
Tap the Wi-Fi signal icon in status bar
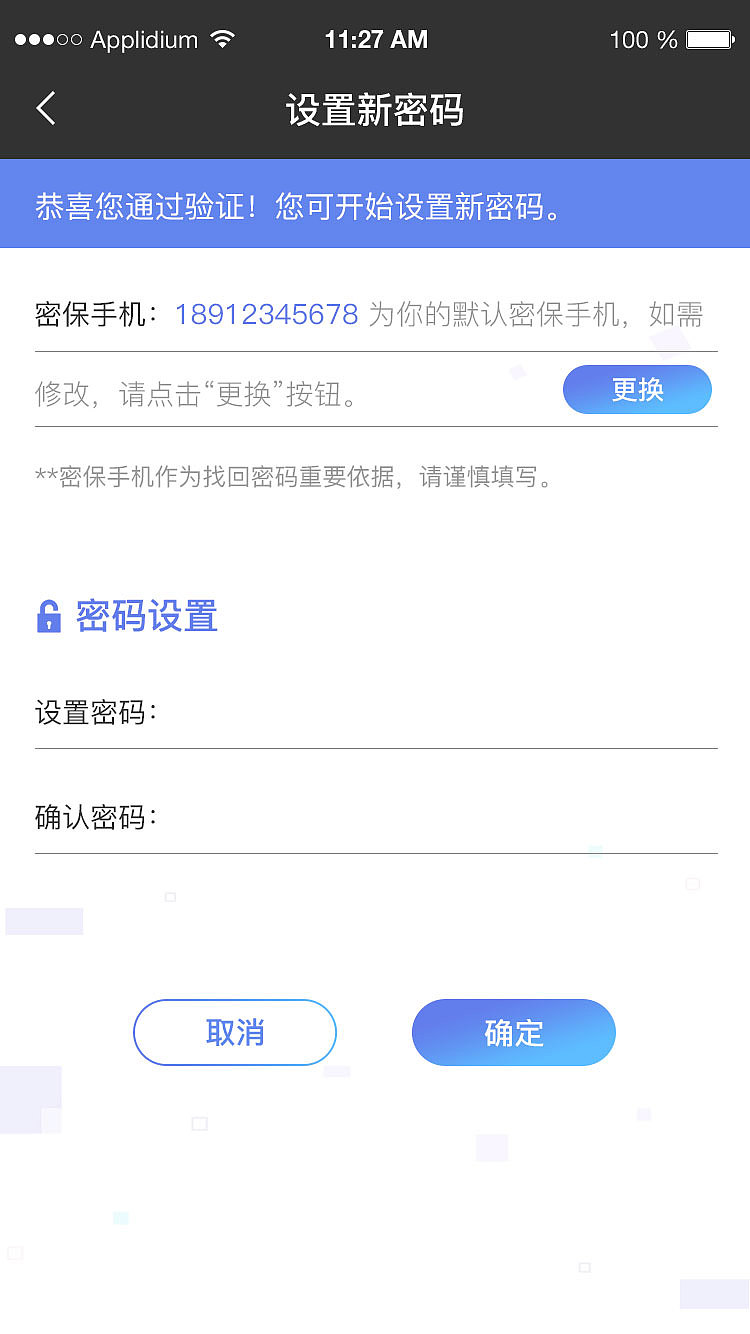coord(222,39)
